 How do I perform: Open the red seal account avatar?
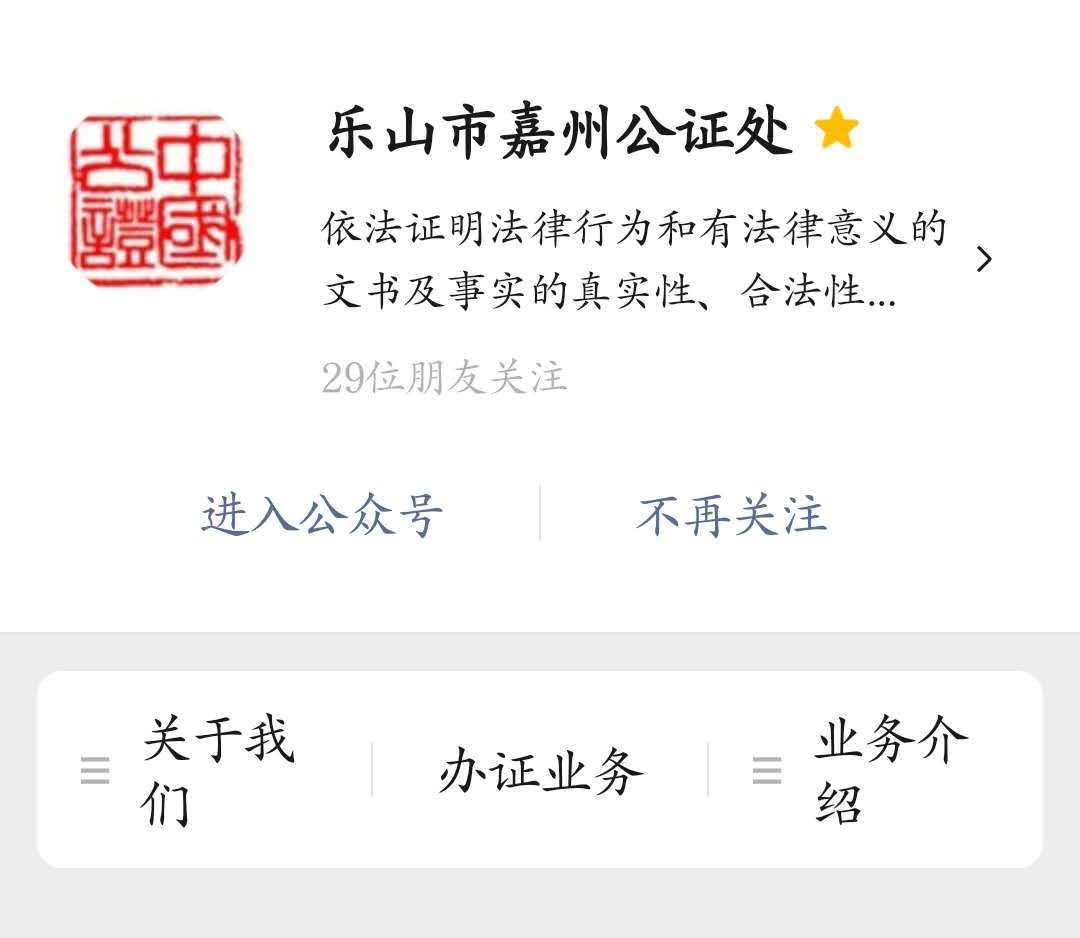[x=155, y=200]
